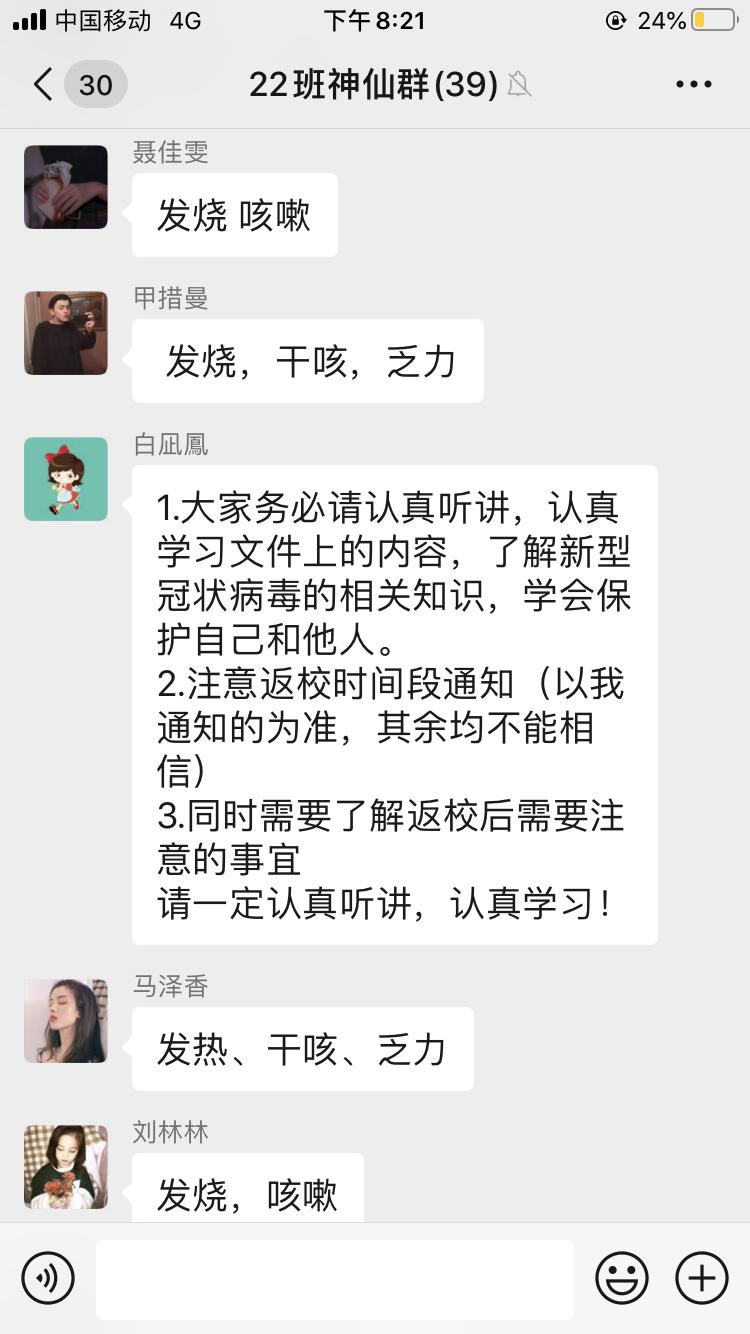This screenshot has height=1334, width=750.
Task: Open the emoji picker
Action: (x=622, y=1278)
